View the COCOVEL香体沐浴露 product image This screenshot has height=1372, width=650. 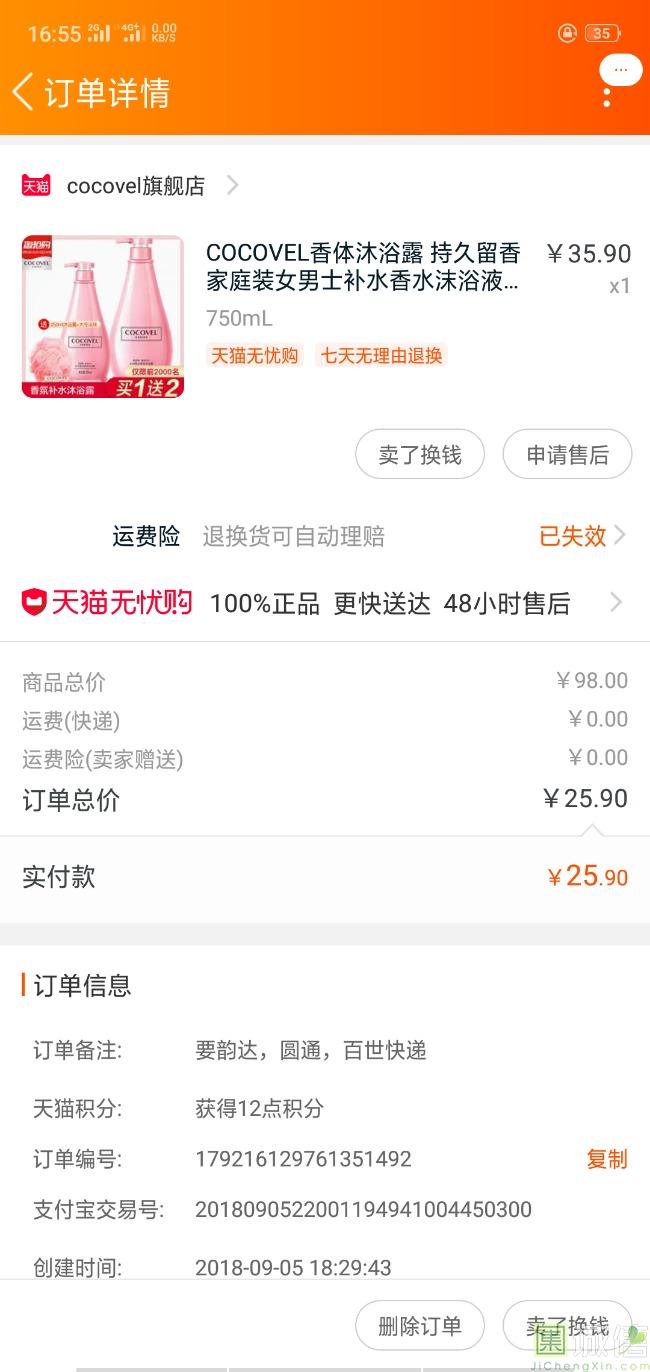pyautogui.click(x=103, y=317)
